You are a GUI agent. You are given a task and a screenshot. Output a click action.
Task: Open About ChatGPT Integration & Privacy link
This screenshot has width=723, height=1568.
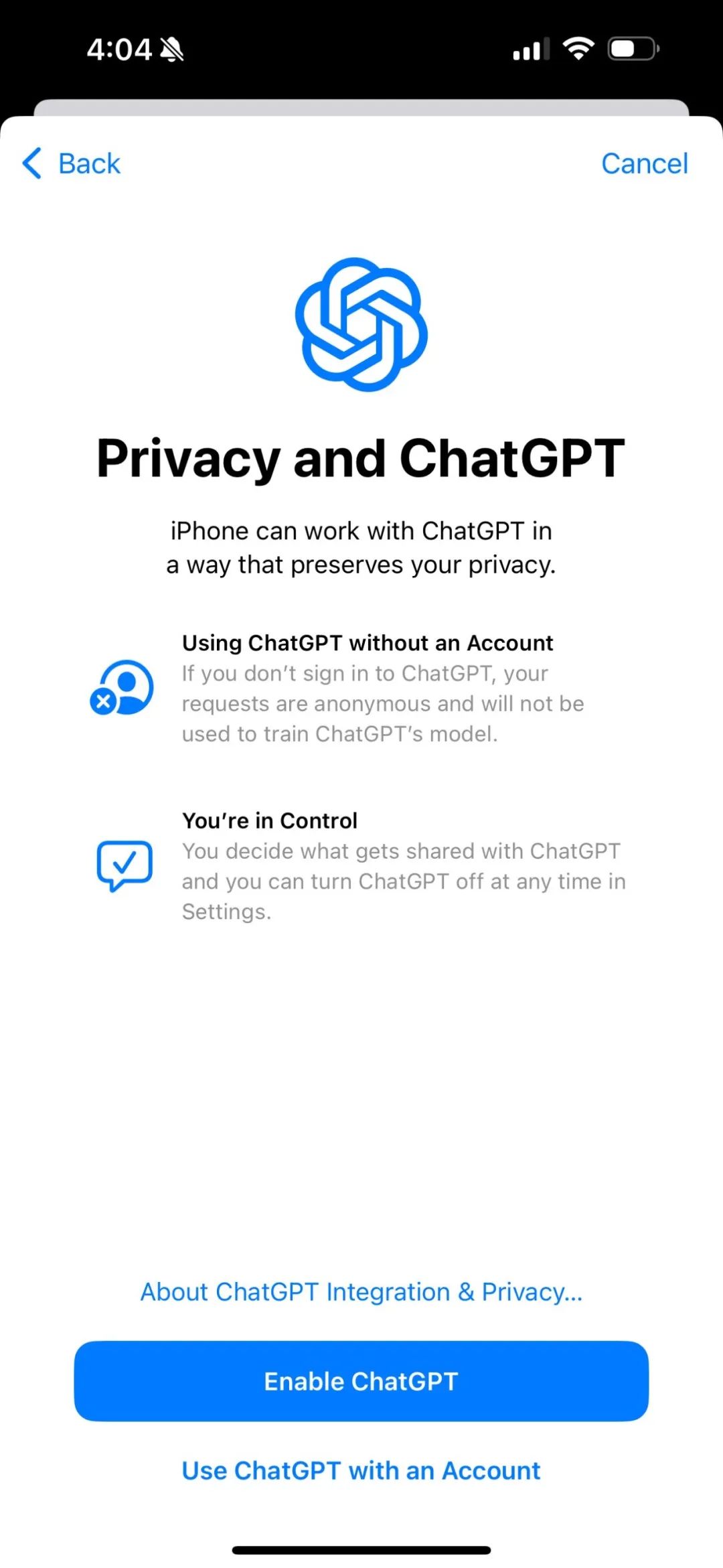(x=361, y=1291)
